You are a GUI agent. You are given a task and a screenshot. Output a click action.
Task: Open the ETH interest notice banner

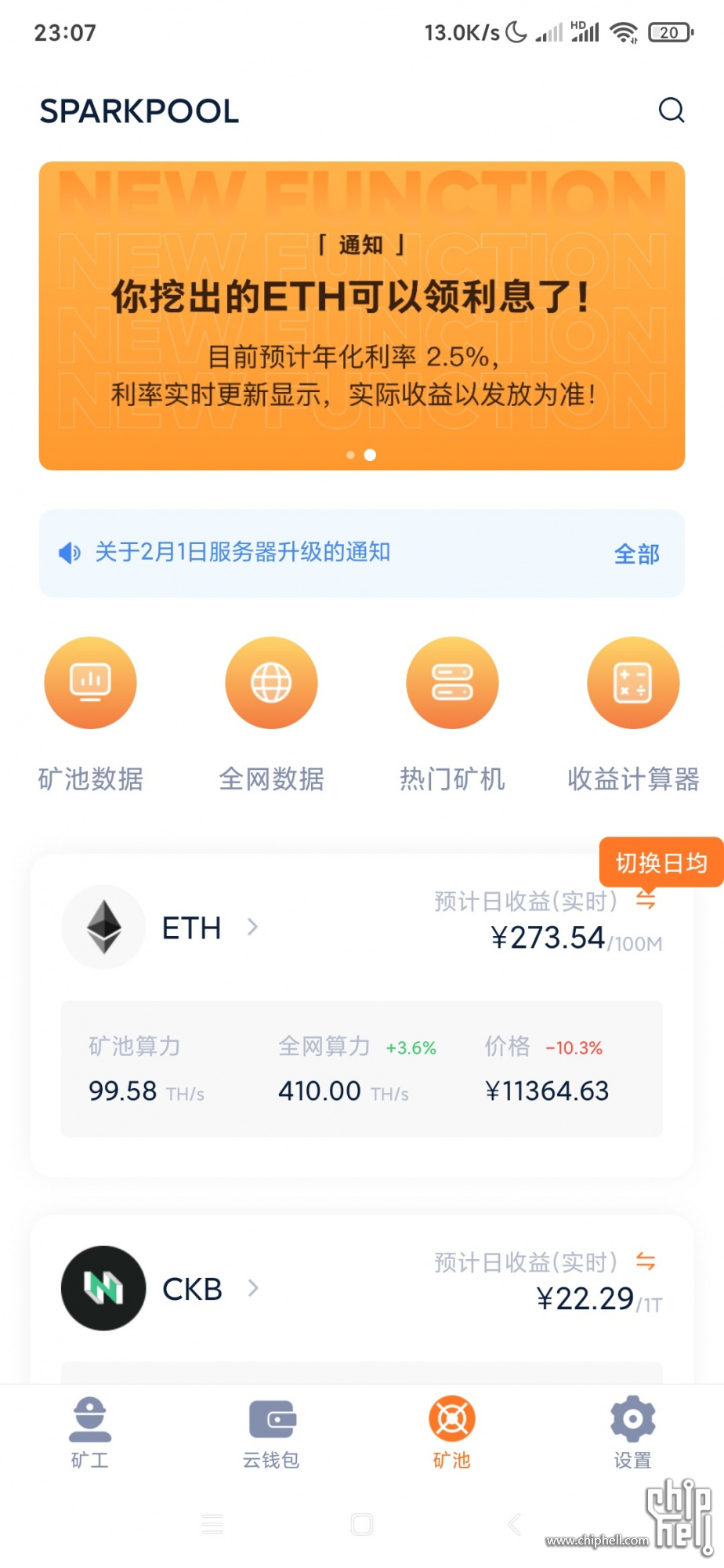tap(362, 316)
